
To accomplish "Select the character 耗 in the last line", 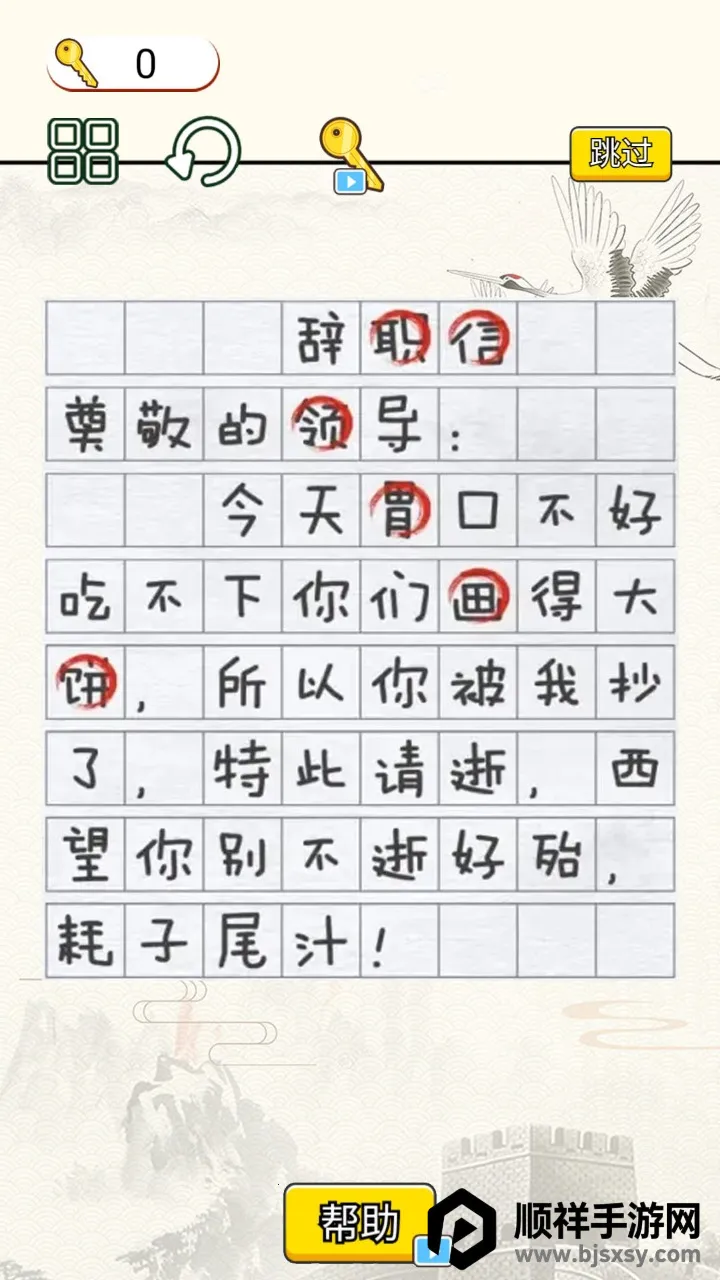I will [85, 942].
